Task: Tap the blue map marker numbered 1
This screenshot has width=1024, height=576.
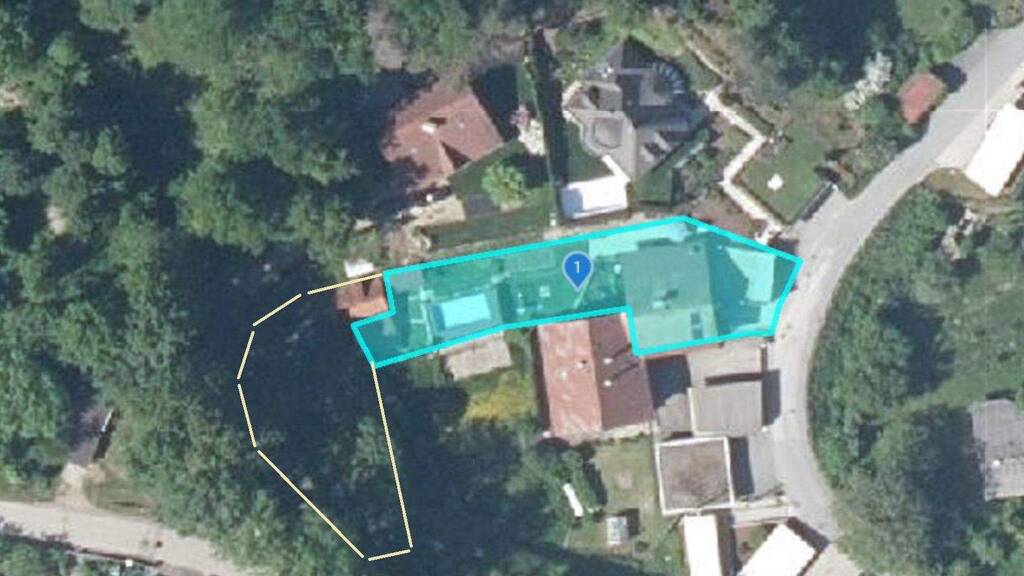Action: point(577,268)
